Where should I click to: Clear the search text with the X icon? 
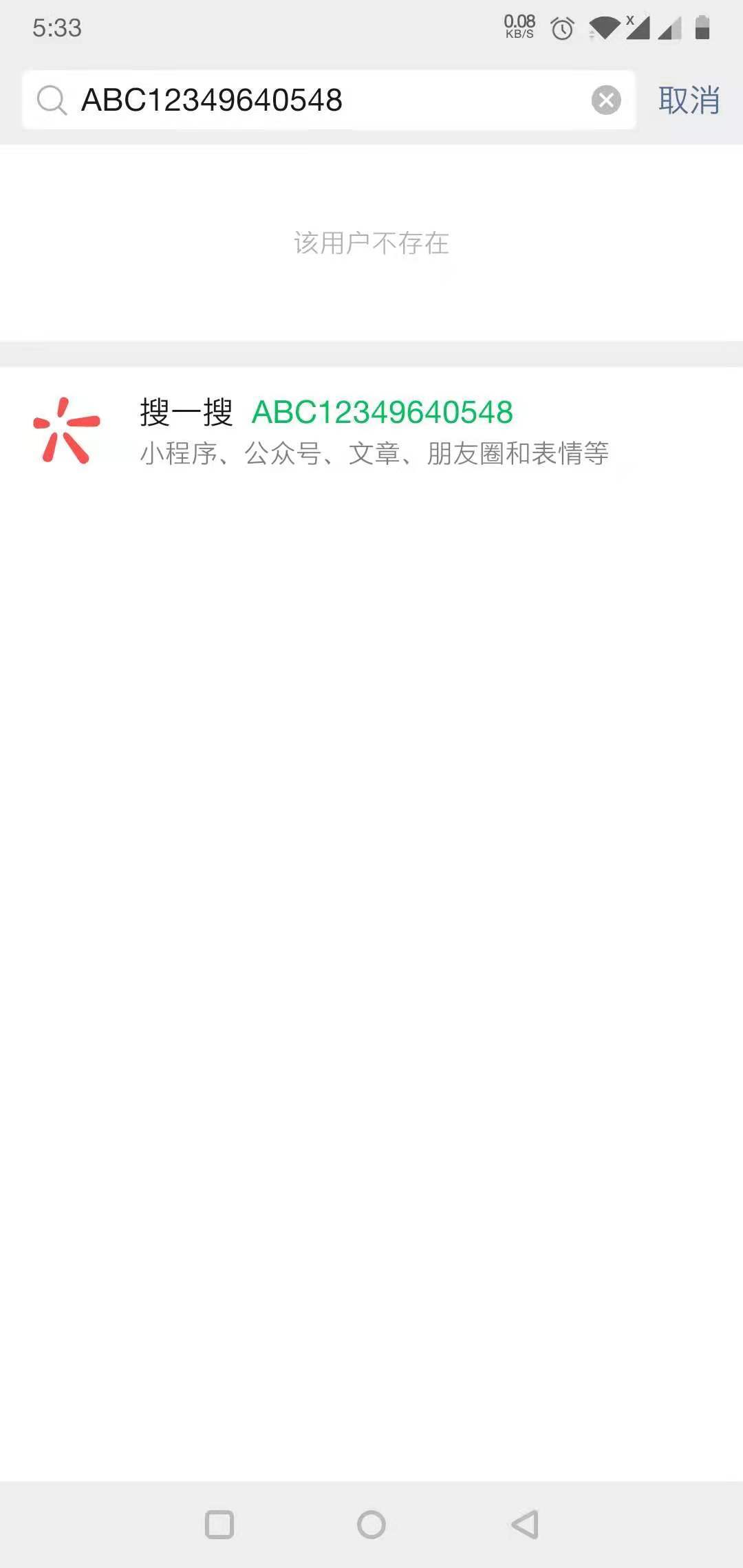coord(606,100)
